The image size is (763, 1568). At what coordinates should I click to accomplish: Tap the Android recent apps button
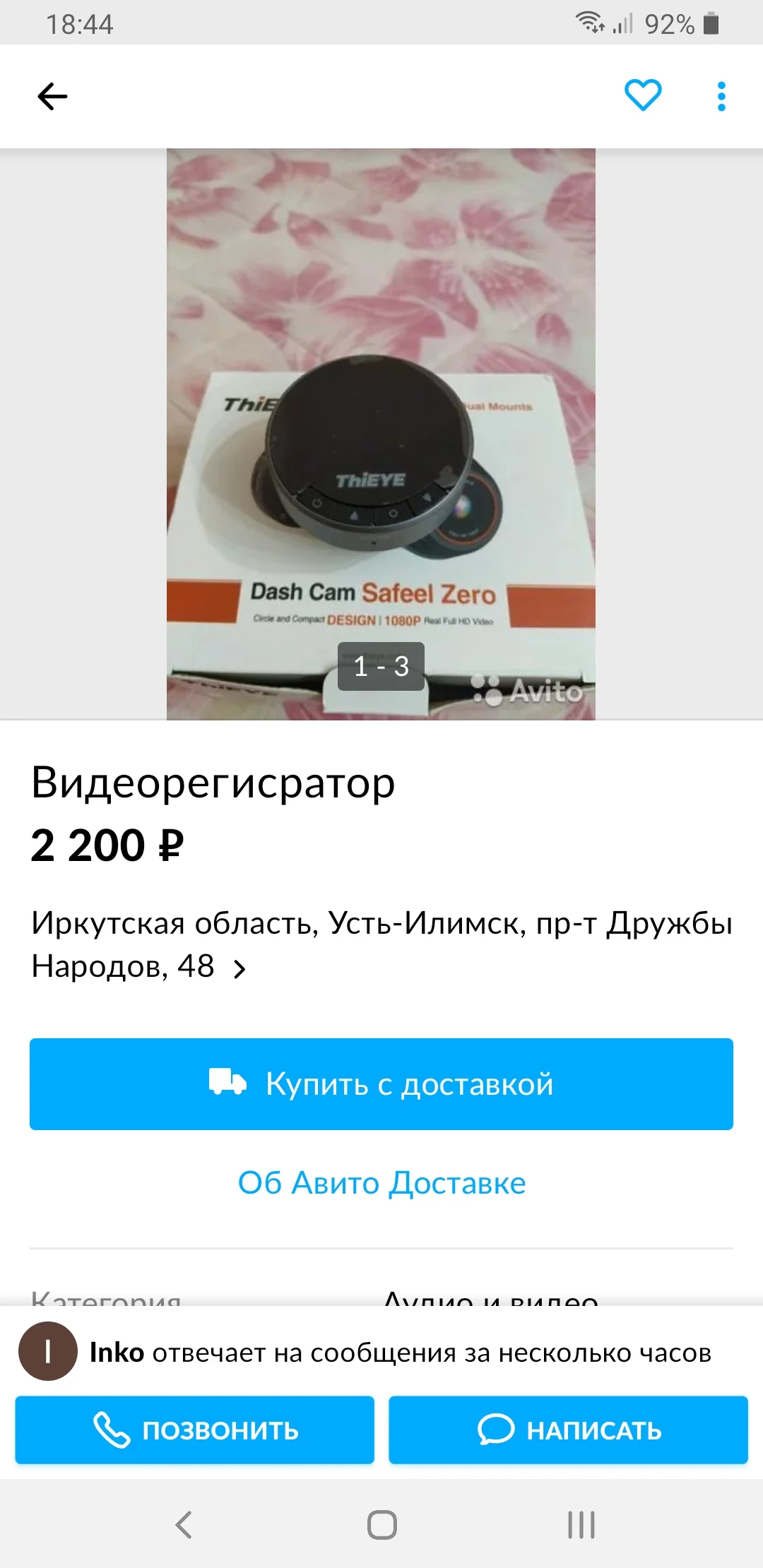(579, 1526)
